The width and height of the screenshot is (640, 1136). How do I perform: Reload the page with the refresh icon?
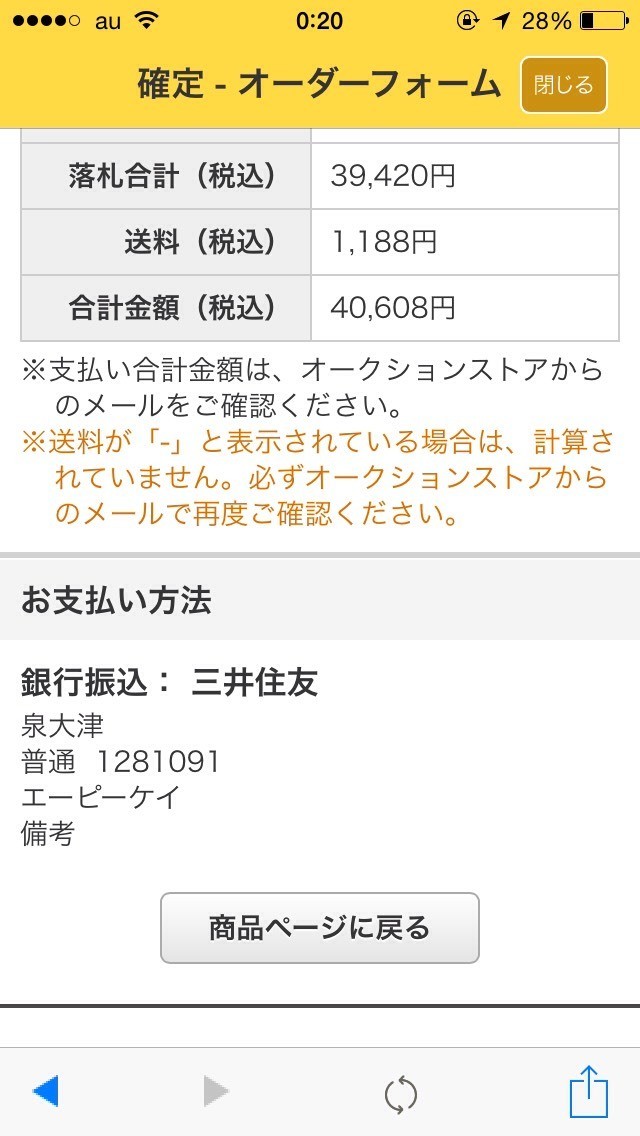click(401, 1093)
